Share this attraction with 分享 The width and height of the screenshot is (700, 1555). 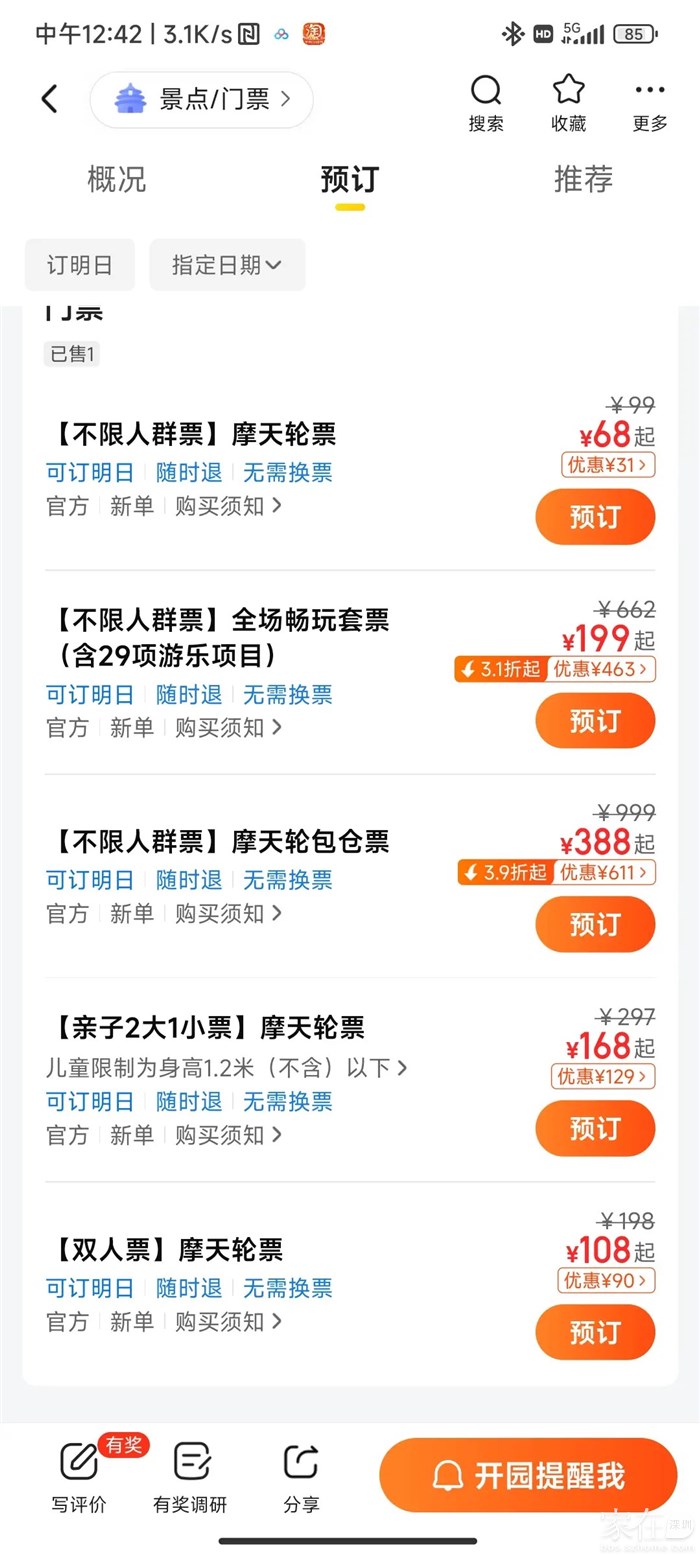tap(301, 1477)
